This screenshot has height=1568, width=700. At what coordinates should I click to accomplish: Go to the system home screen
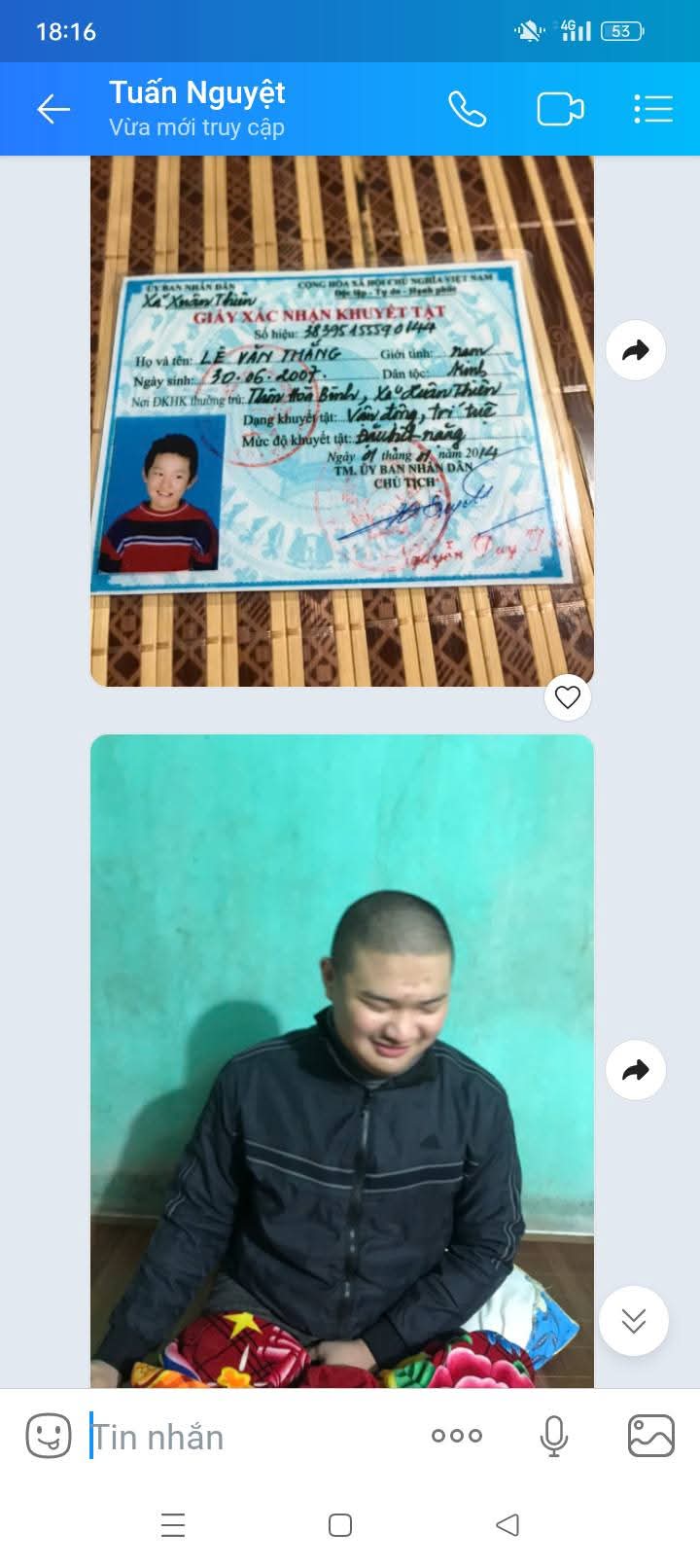point(340,1525)
